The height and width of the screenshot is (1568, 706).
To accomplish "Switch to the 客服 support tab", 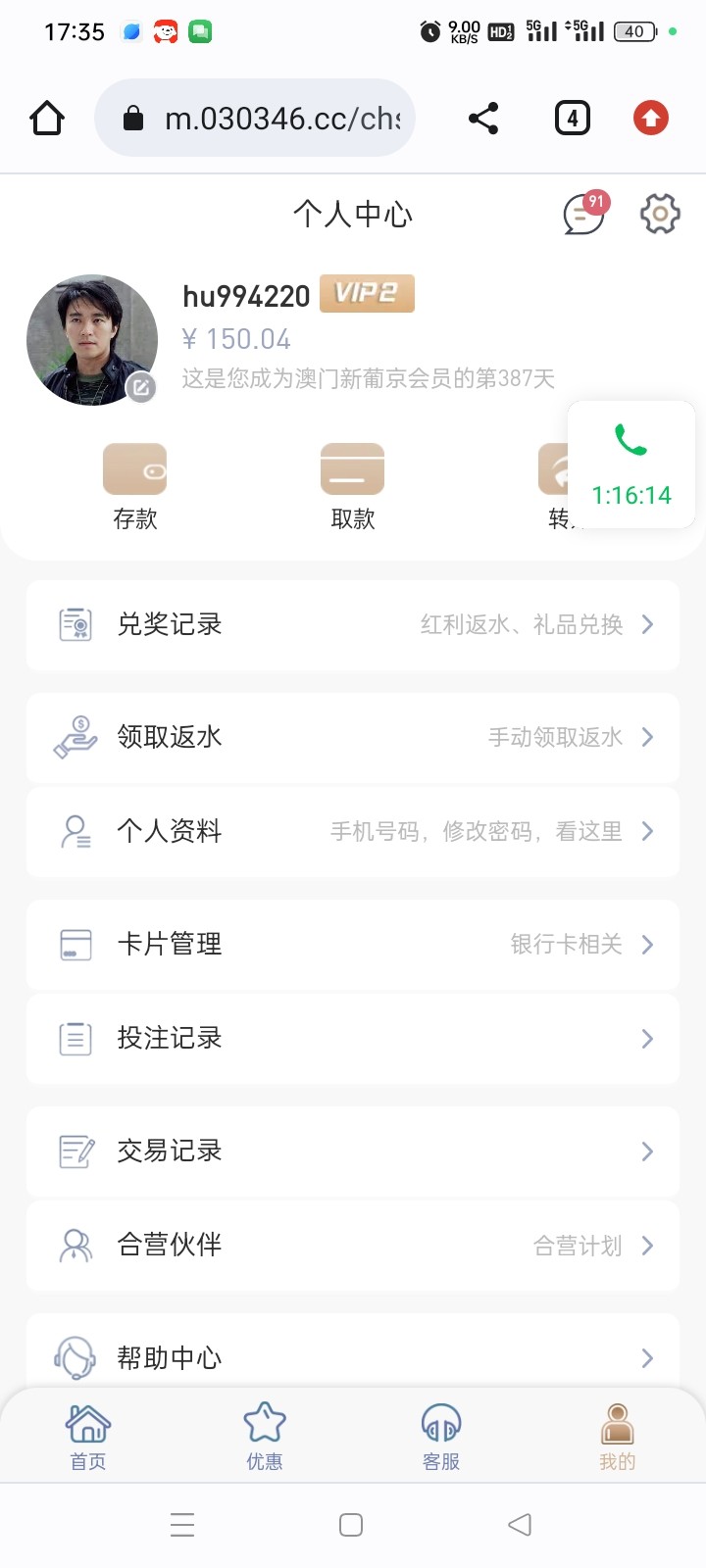I will point(441,1437).
